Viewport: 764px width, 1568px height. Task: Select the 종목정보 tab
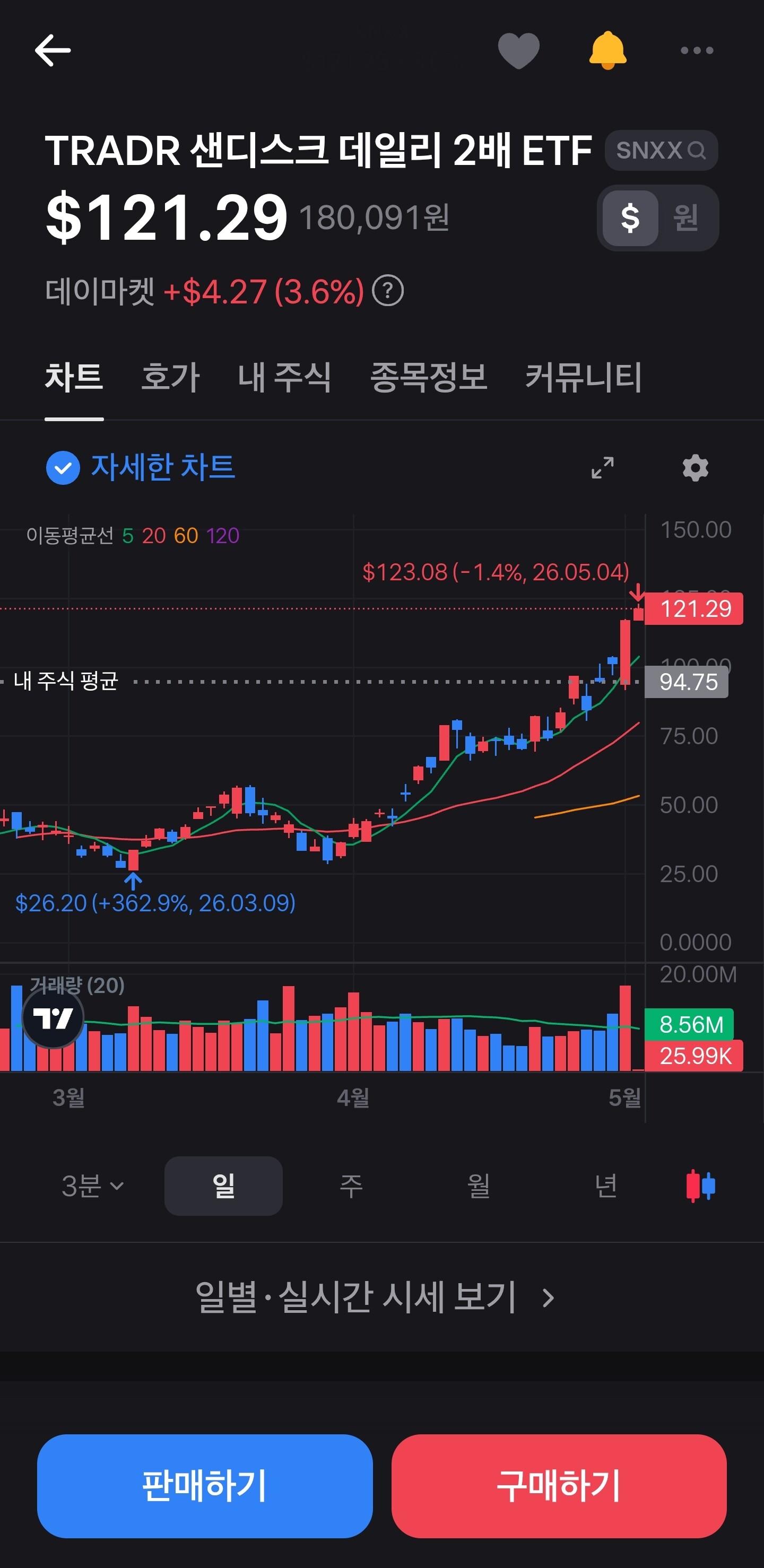click(x=429, y=377)
